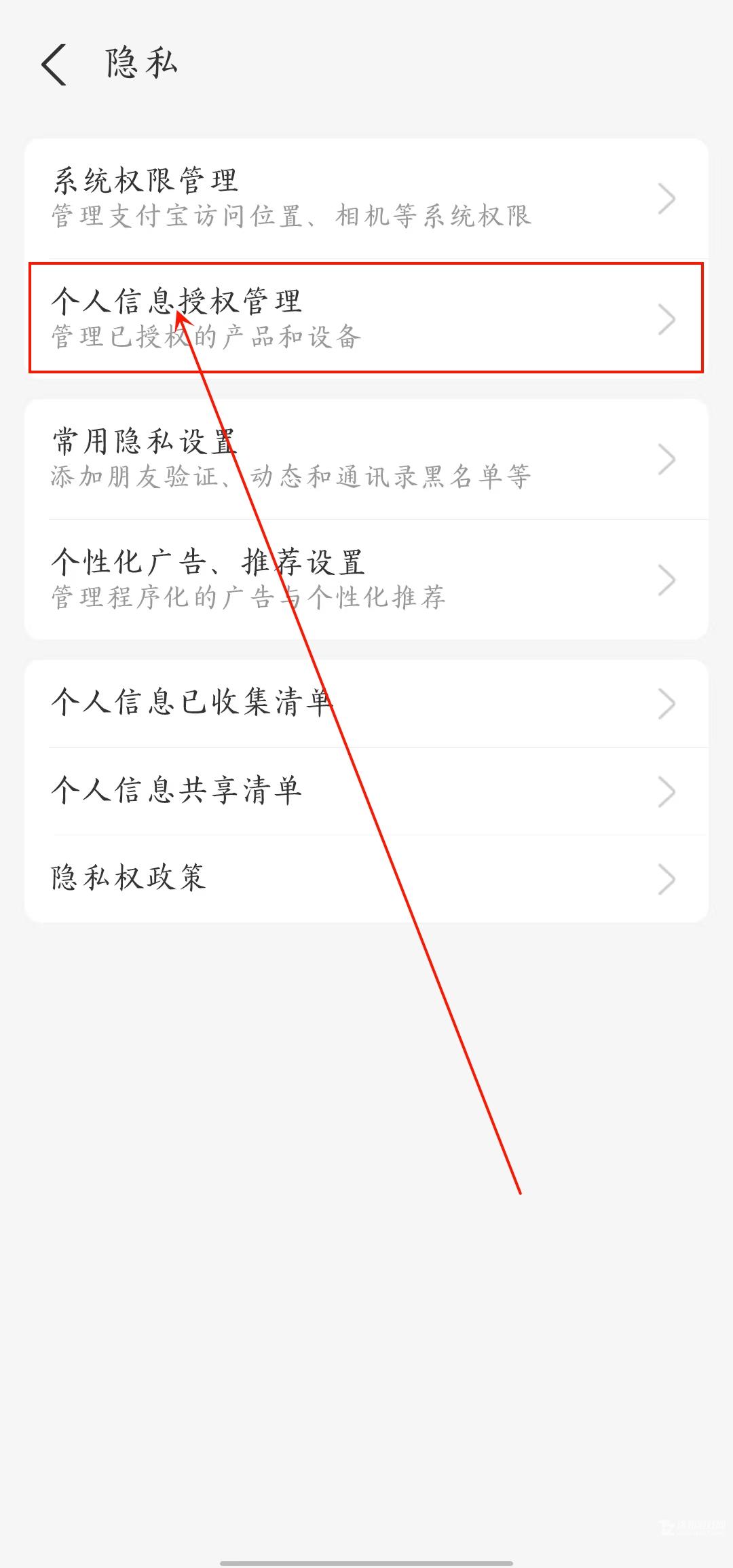Screen dimensions: 733x1568
Task: Open 常用隐私设置
Action: (366, 459)
